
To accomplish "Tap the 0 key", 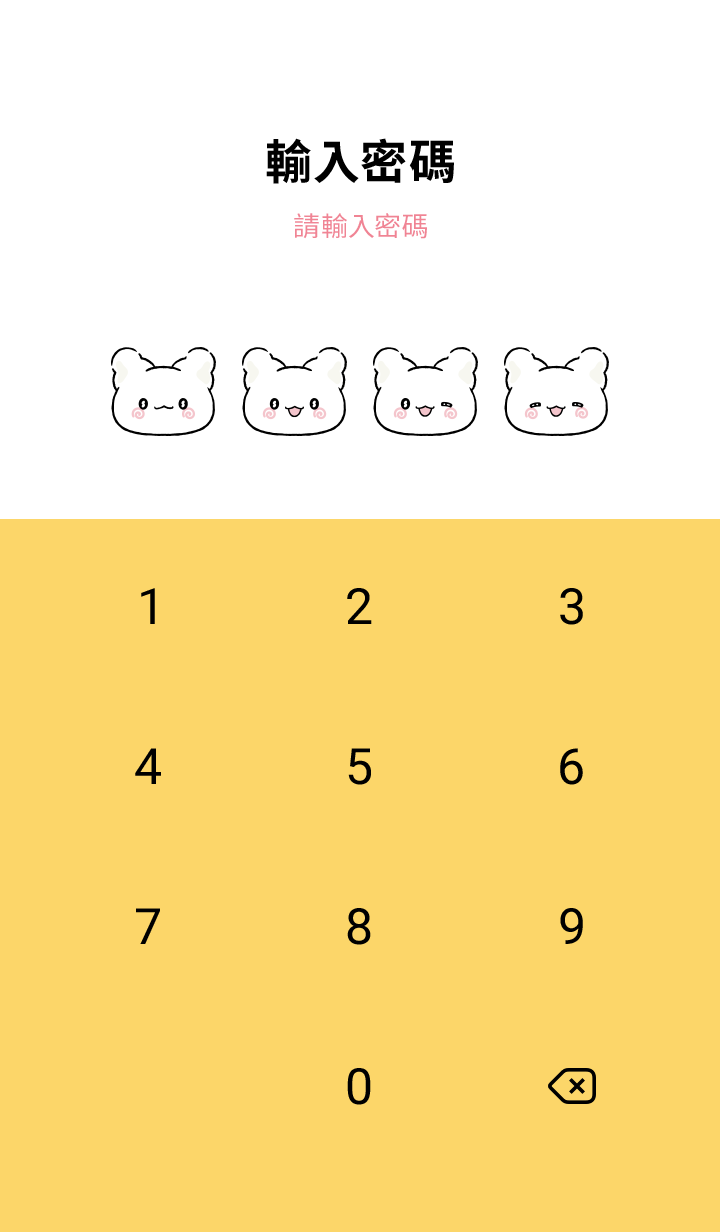I will click(359, 1087).
